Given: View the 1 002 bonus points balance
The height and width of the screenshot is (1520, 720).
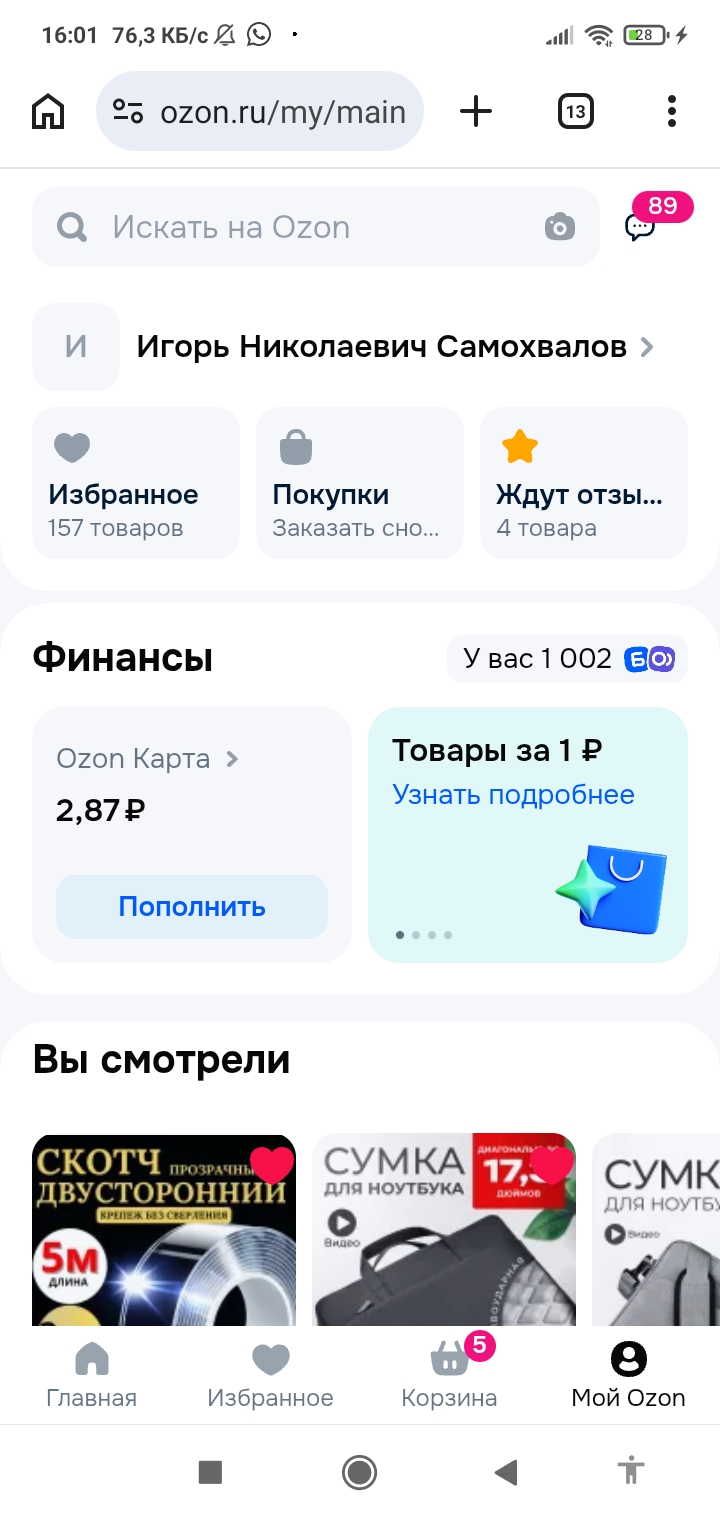Looking at the screenshot, I should click(x=568, y=659).
